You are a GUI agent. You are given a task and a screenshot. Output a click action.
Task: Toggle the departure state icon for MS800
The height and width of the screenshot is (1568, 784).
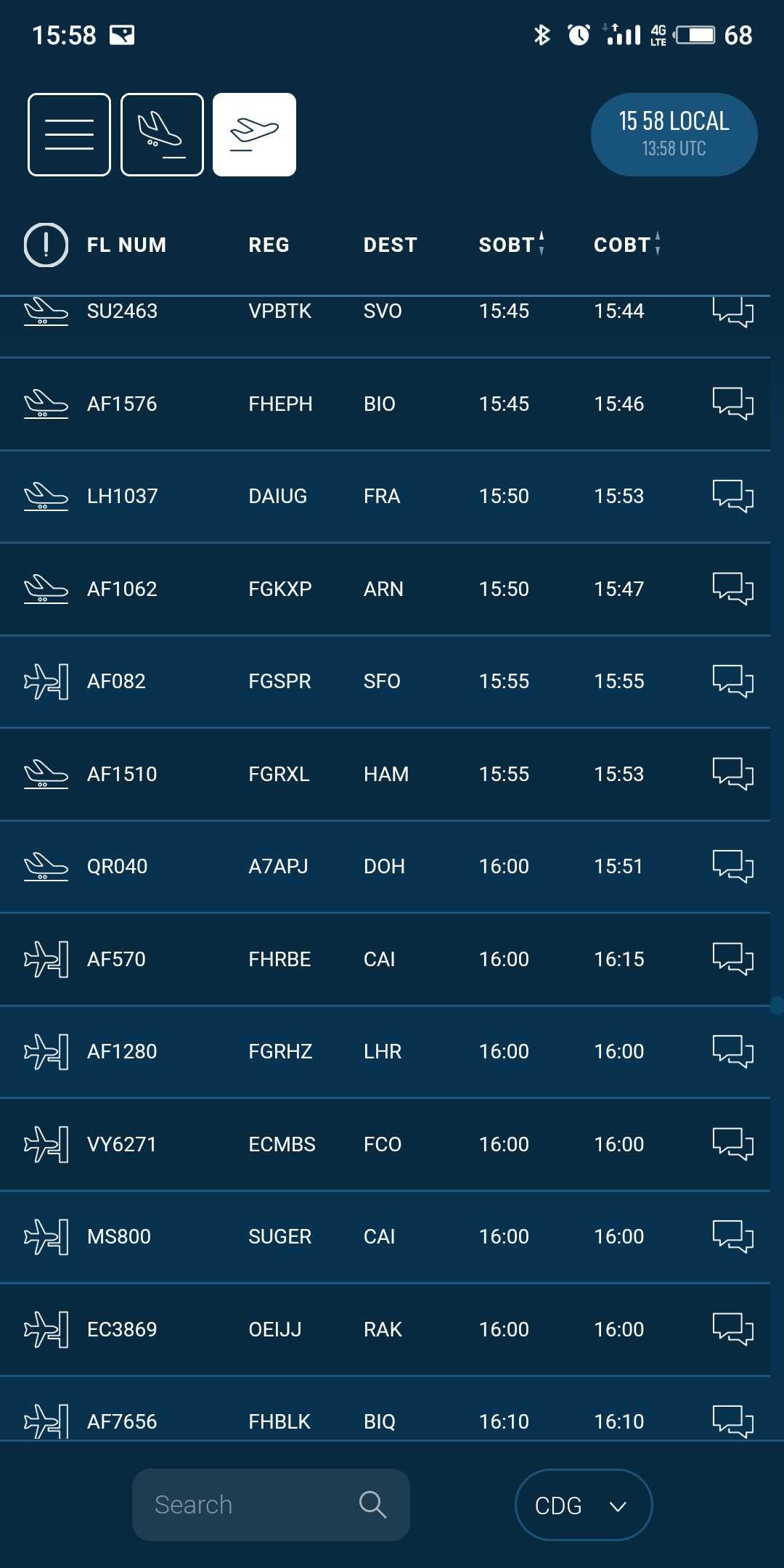coord(45,1236)
